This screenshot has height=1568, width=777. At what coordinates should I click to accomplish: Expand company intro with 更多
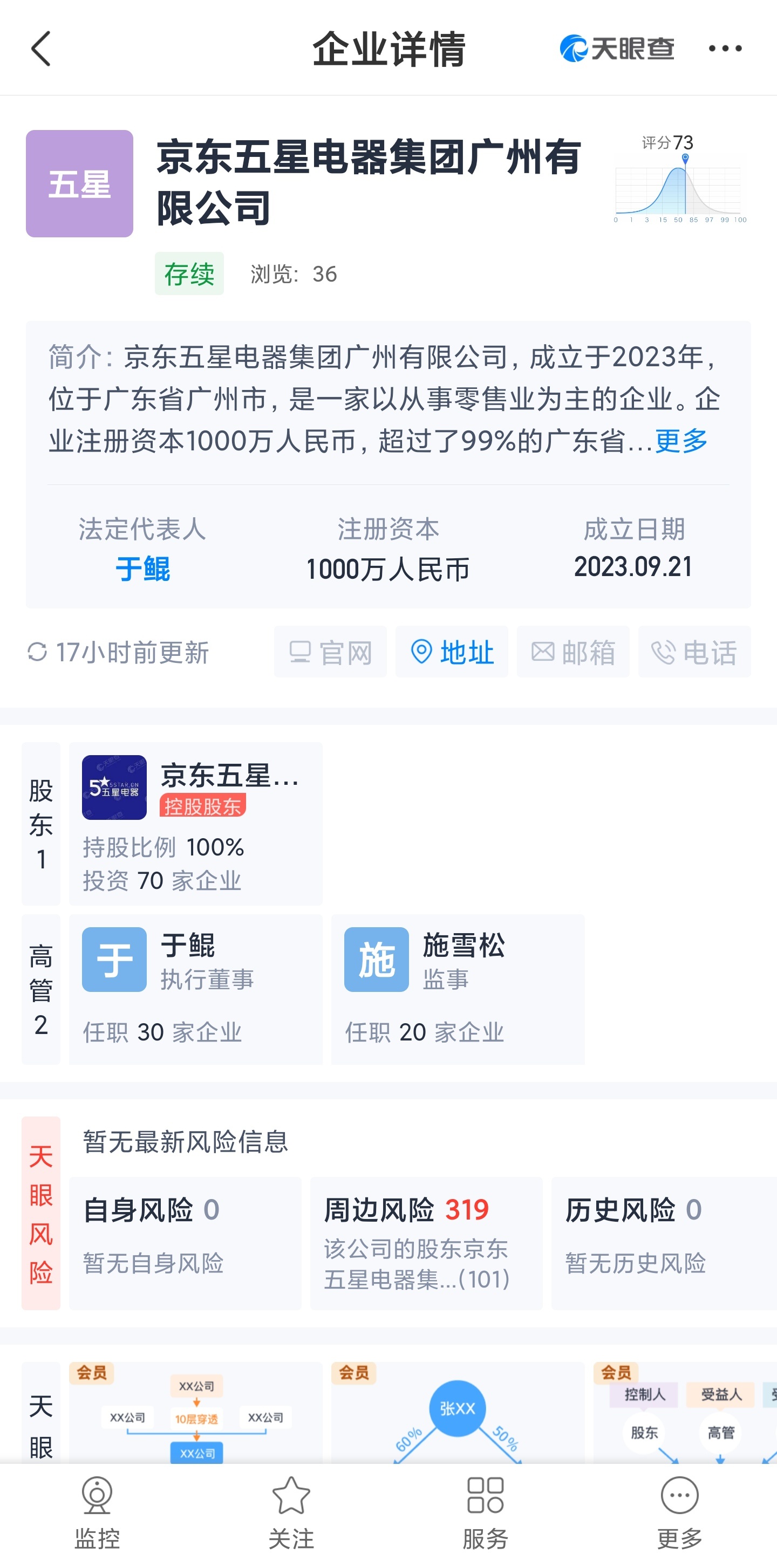(x=681, y=441)
